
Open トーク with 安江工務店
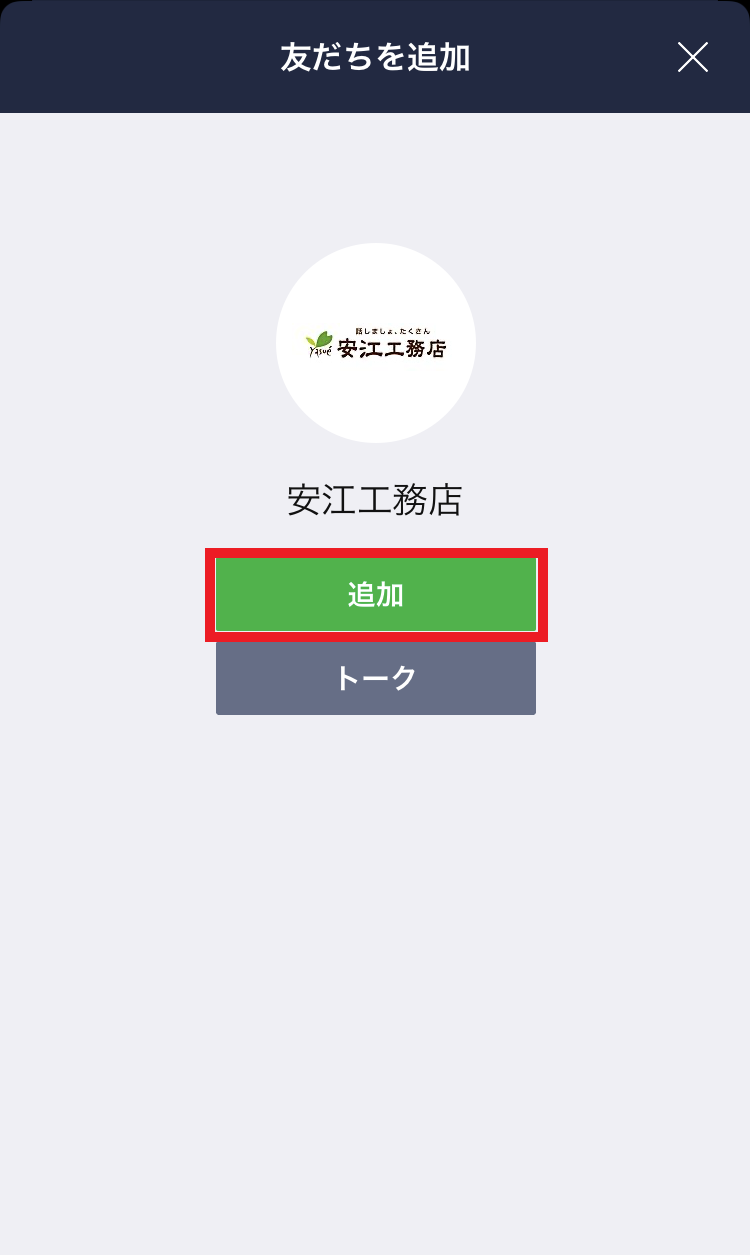coord(376,678)
